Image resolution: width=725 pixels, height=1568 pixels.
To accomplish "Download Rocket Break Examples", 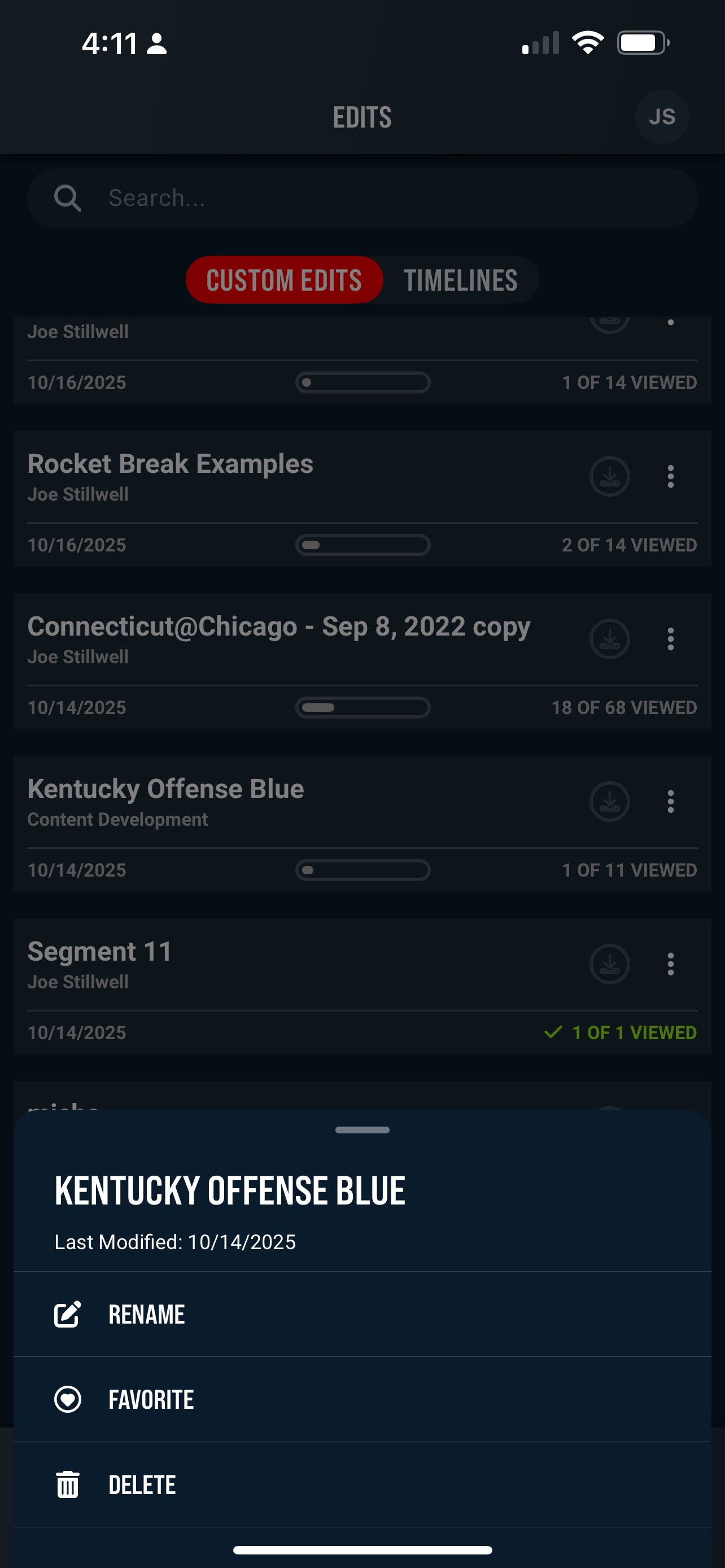I will click(609, 476).
